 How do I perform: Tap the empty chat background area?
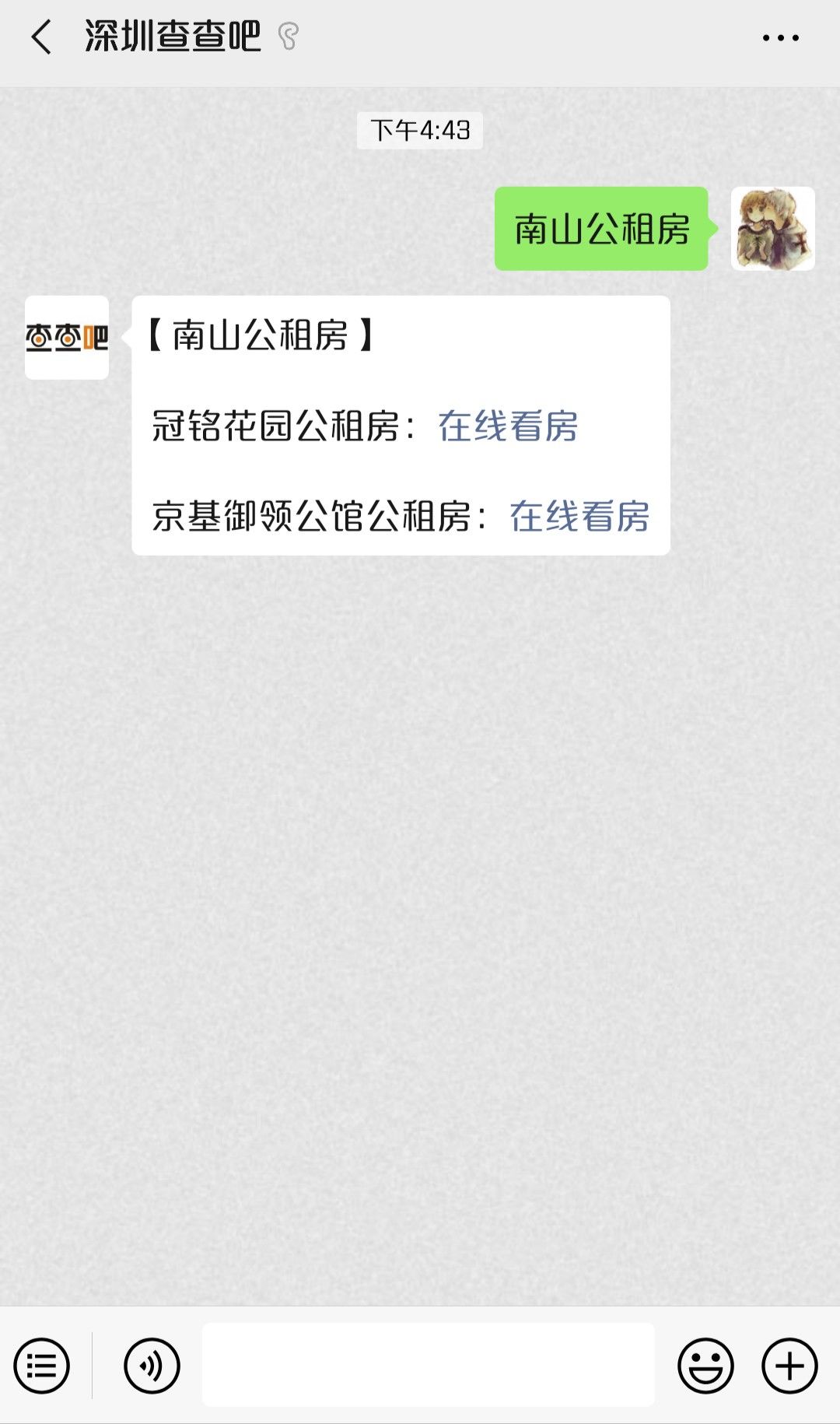420,856
